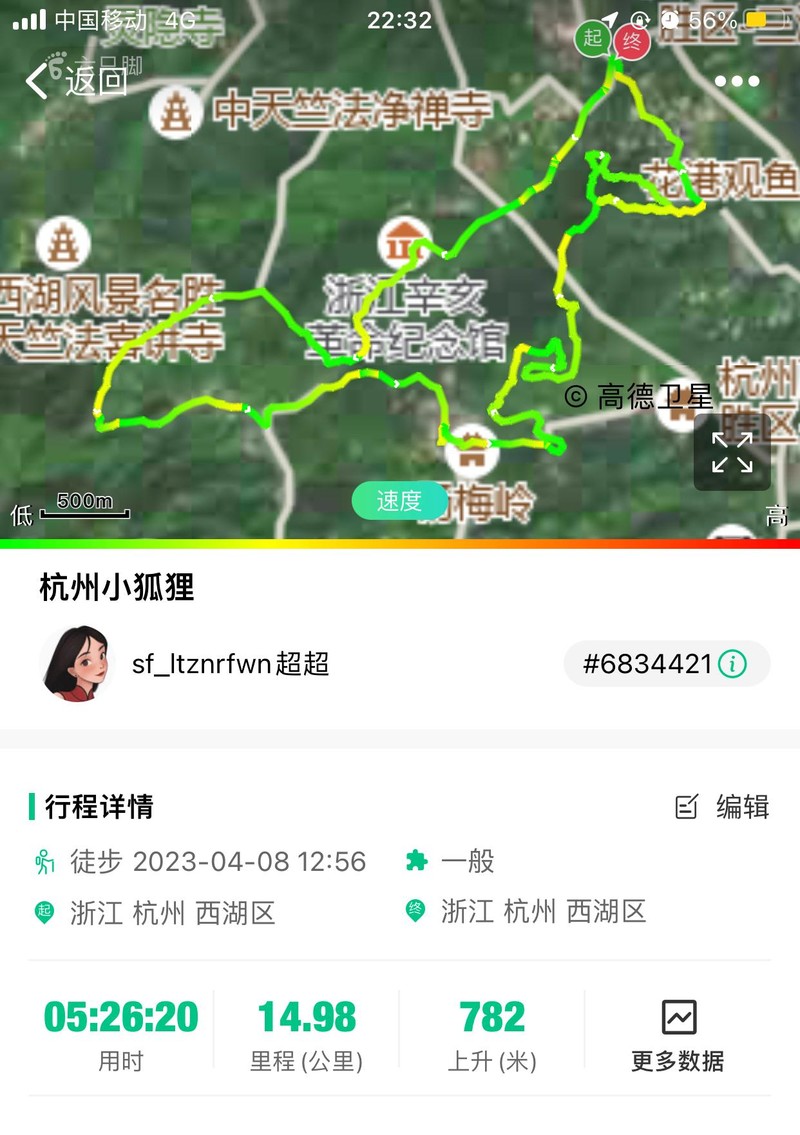Open the user's profile avatar
Image resolution: width=800 pixels, height=1135 pixels.
click(x=76, y=663)
